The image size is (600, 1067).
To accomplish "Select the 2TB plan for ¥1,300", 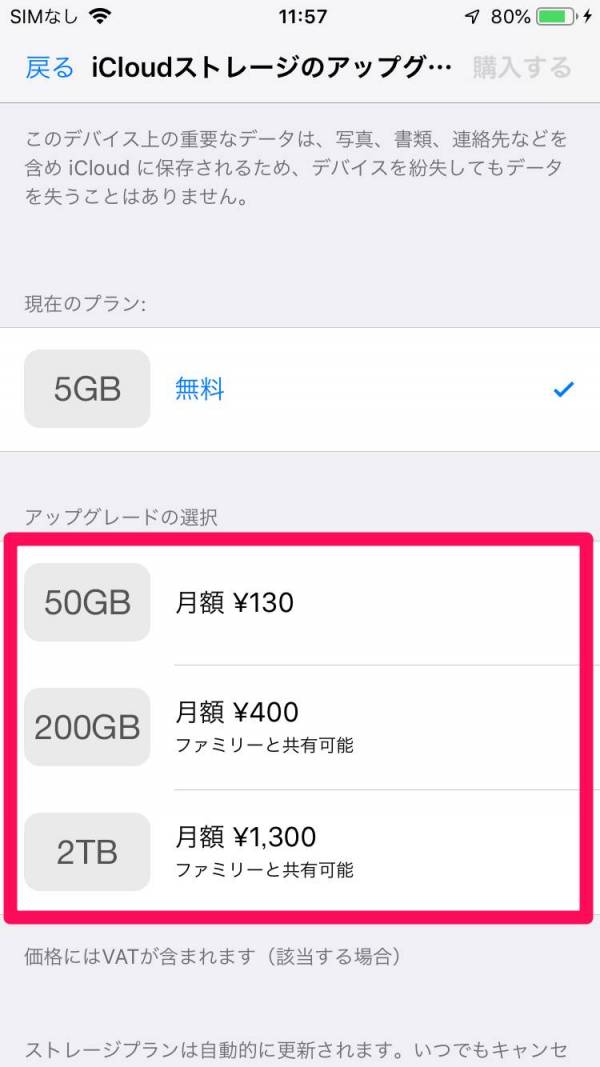I will [300, 851].
